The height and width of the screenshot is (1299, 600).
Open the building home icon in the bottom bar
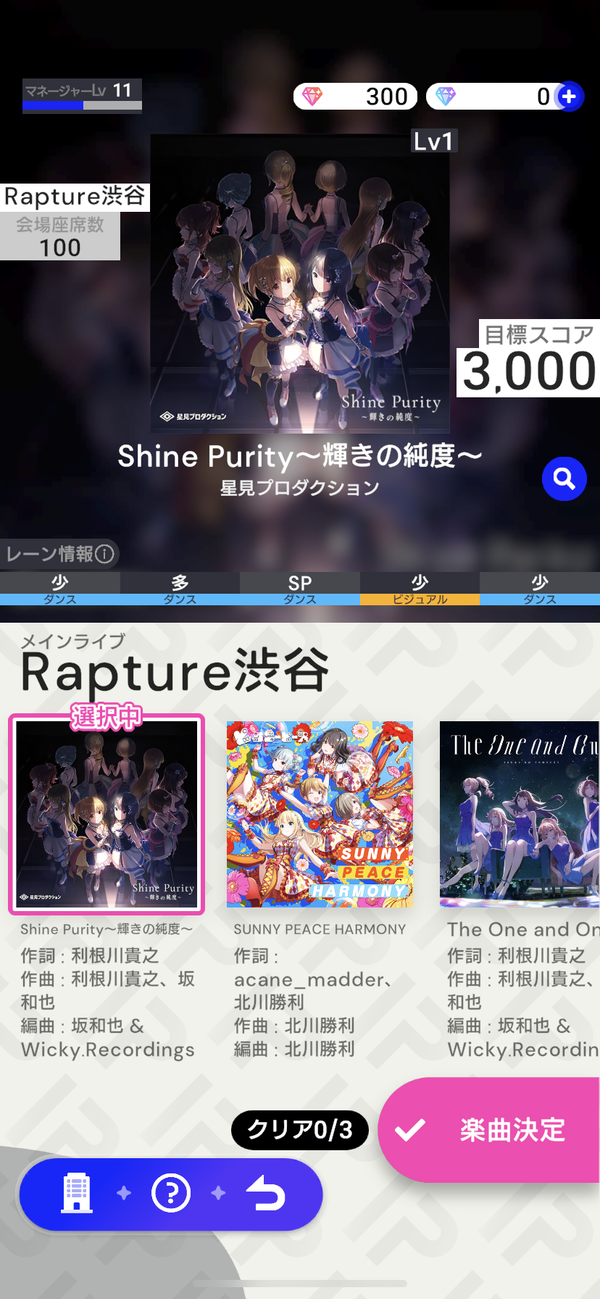tap(77, 1194)
